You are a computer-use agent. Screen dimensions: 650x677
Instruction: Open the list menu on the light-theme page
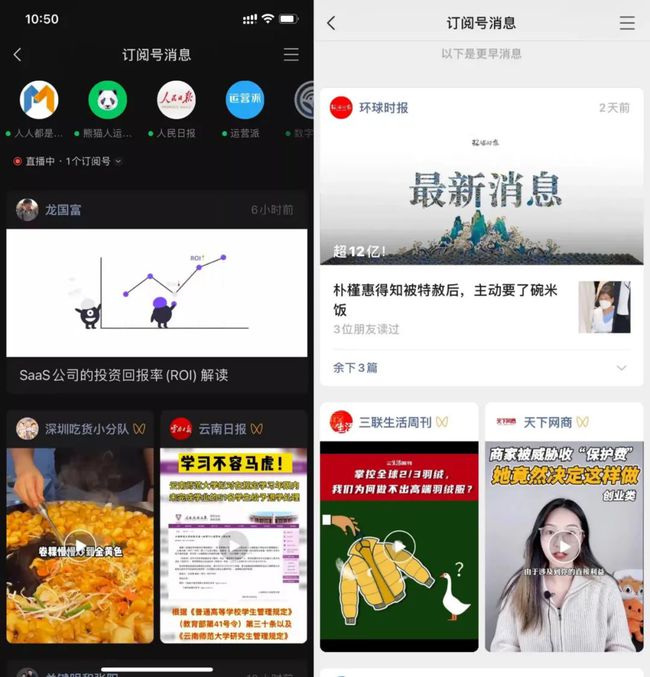pyautogui.click(x=627, y=23)
